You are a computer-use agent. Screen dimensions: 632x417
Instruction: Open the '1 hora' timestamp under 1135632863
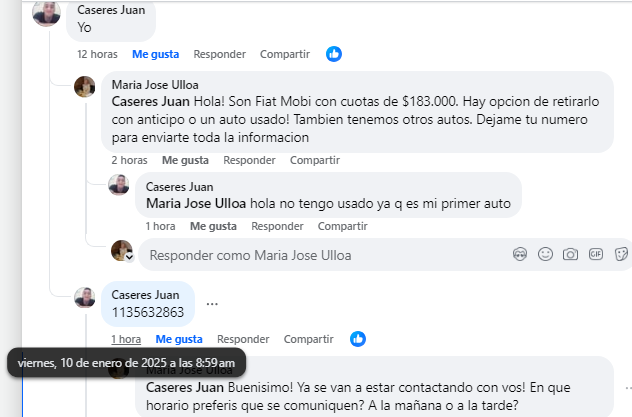point(126,339)
